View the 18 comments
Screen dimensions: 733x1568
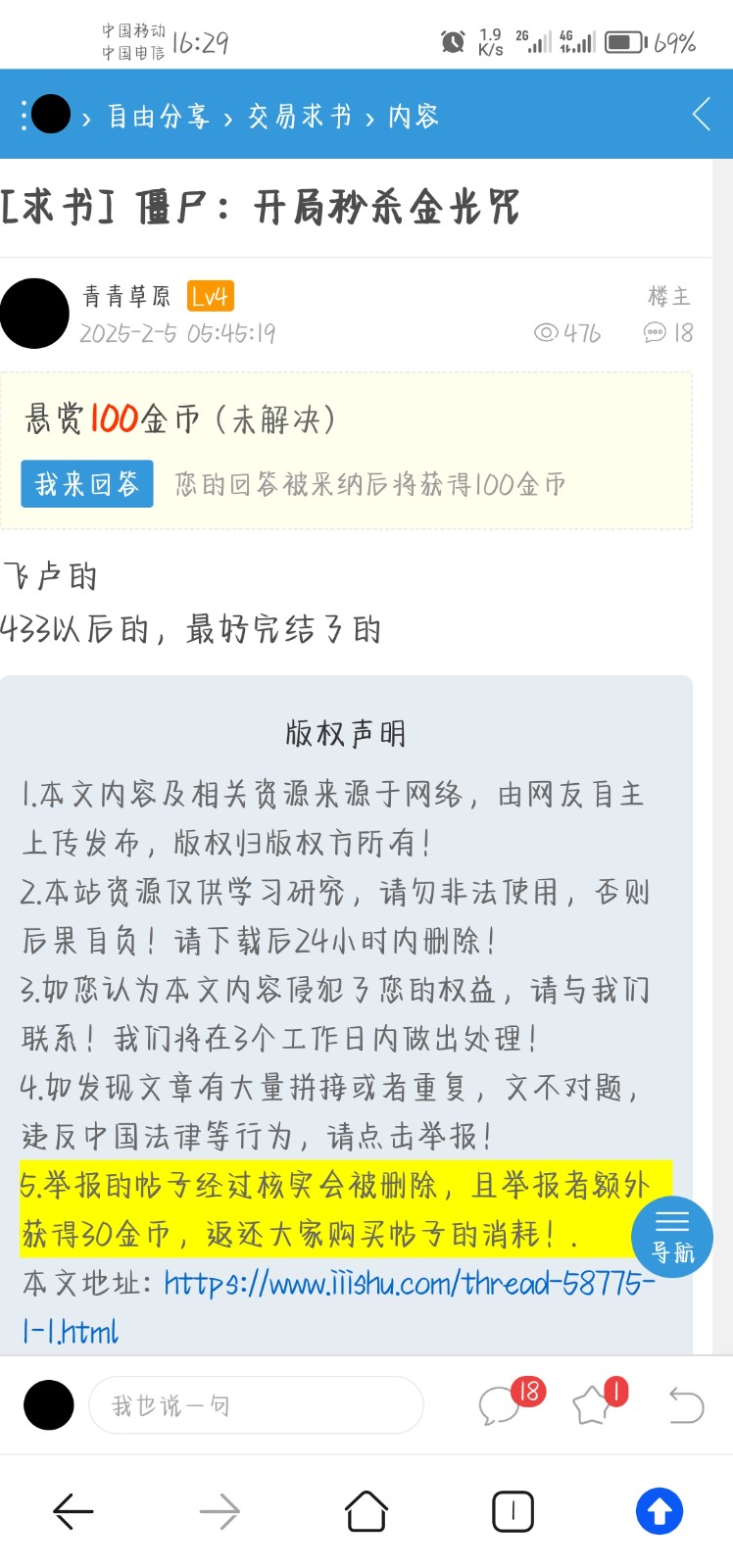(x=502, y=1405)
